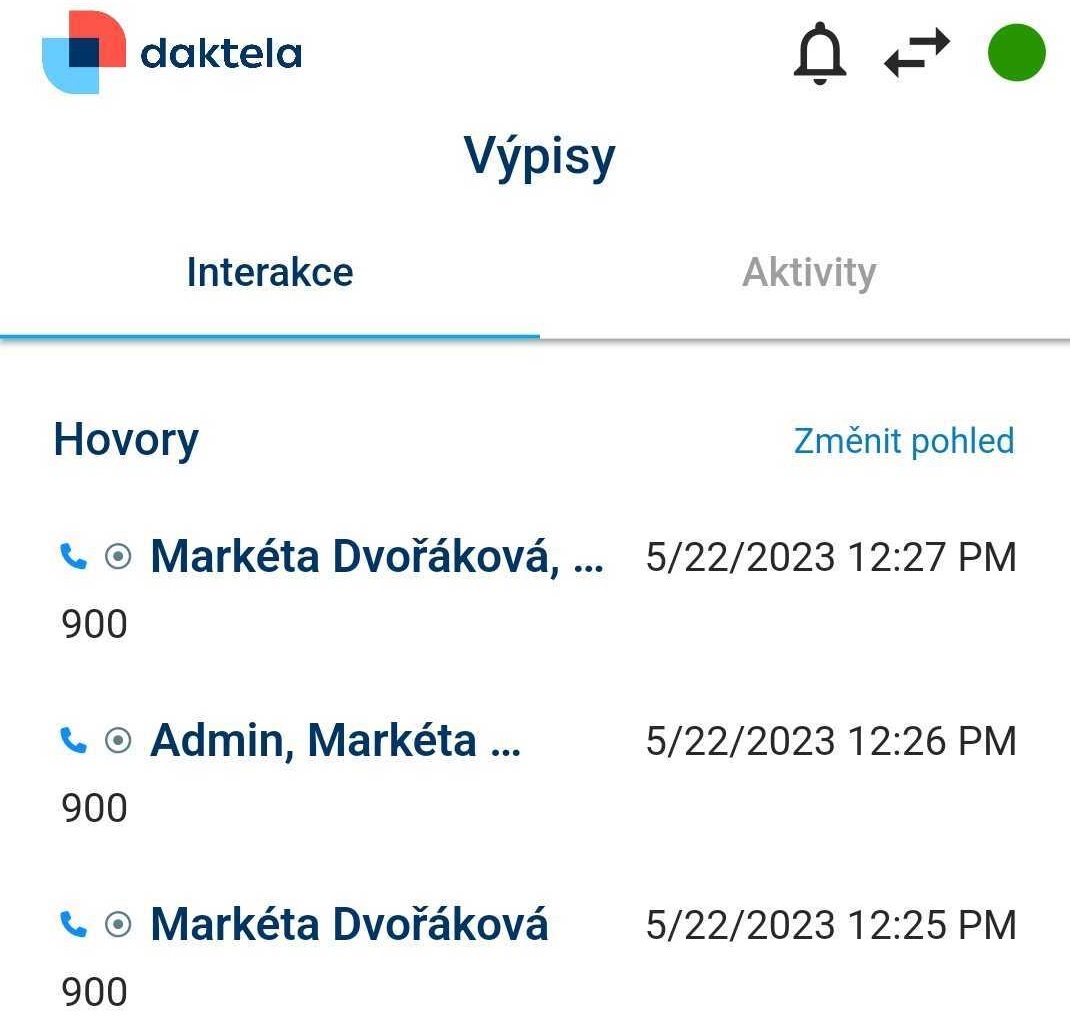
Task: Switch to the Aktivity tab
Action: [x=809, y=273]
